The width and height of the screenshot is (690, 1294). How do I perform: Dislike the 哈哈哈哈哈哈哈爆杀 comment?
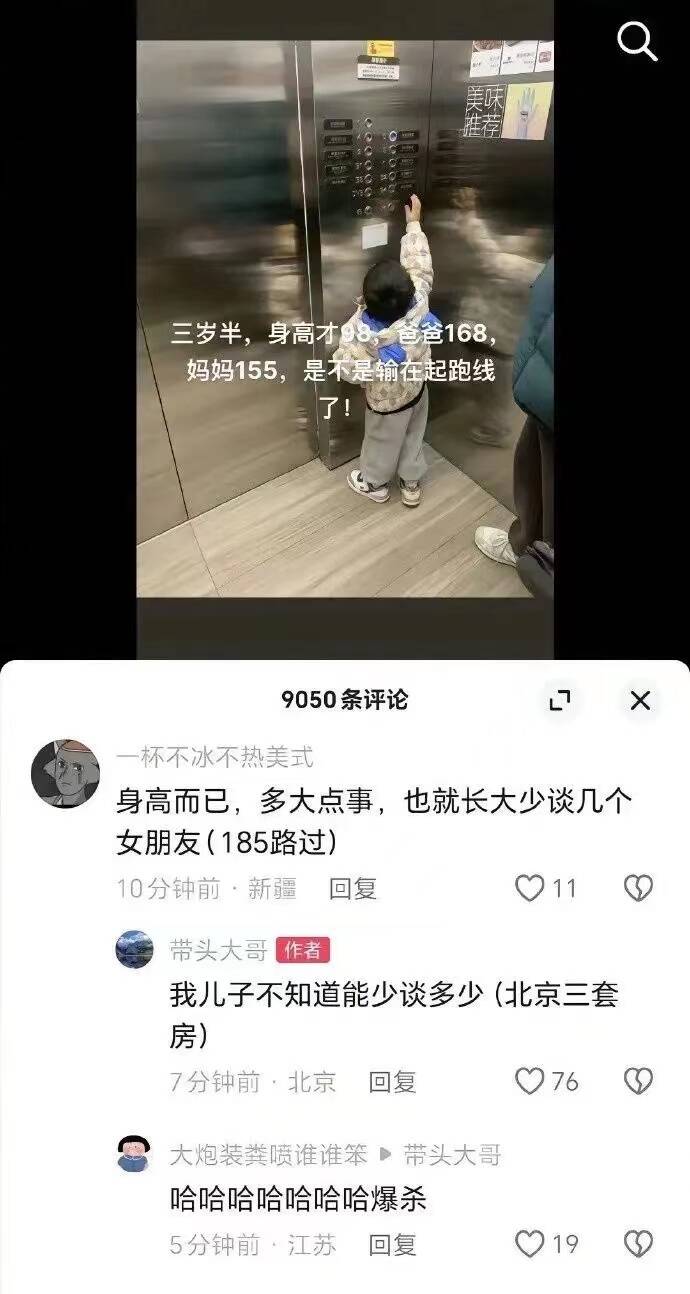(x=638, y=1245)
